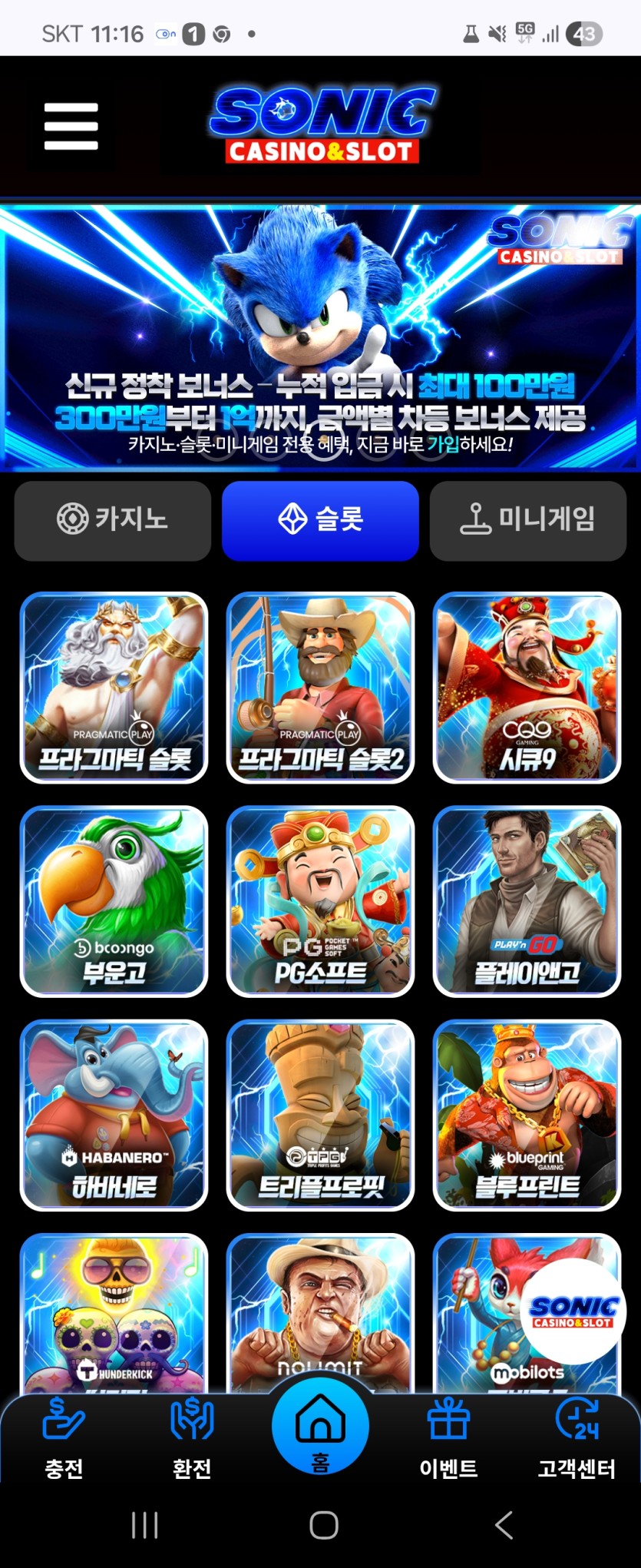Open the 프라그마틱 슬롯2 tile
The height and width of the screenshot is (1568, 641).
click(x=320, y=688)
